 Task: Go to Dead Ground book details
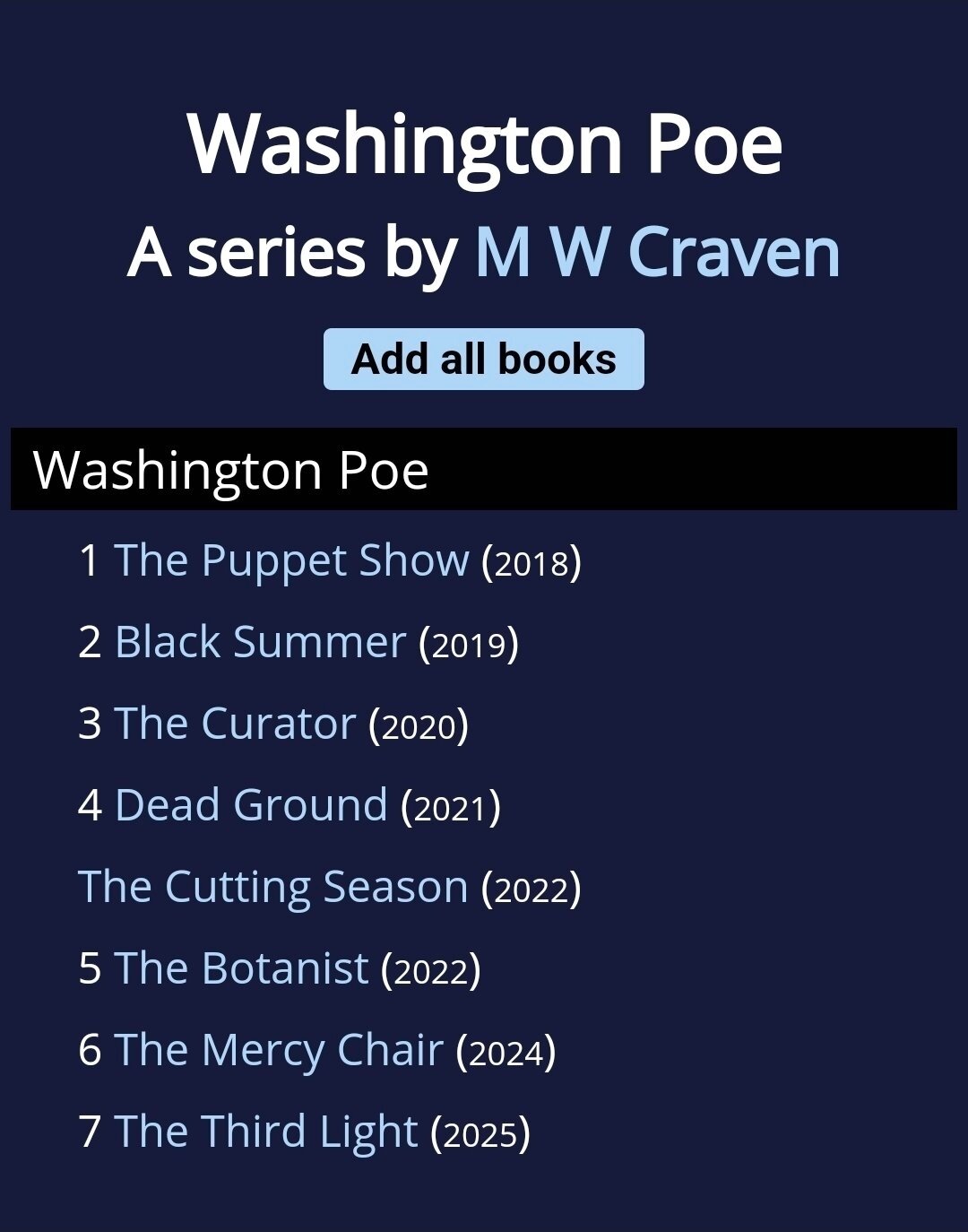(x=251, y=806)
